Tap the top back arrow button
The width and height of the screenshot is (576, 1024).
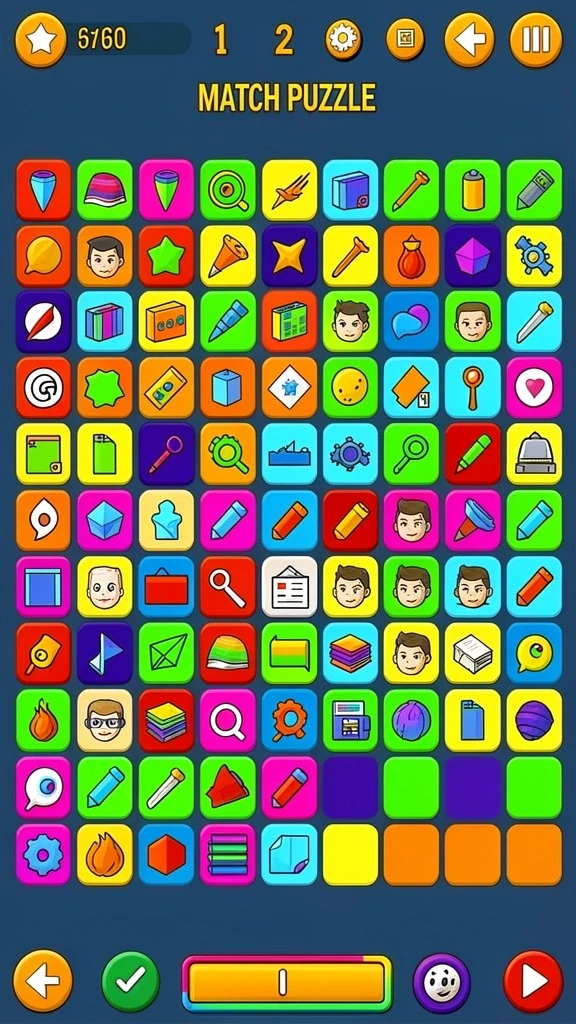coord(470,40)
